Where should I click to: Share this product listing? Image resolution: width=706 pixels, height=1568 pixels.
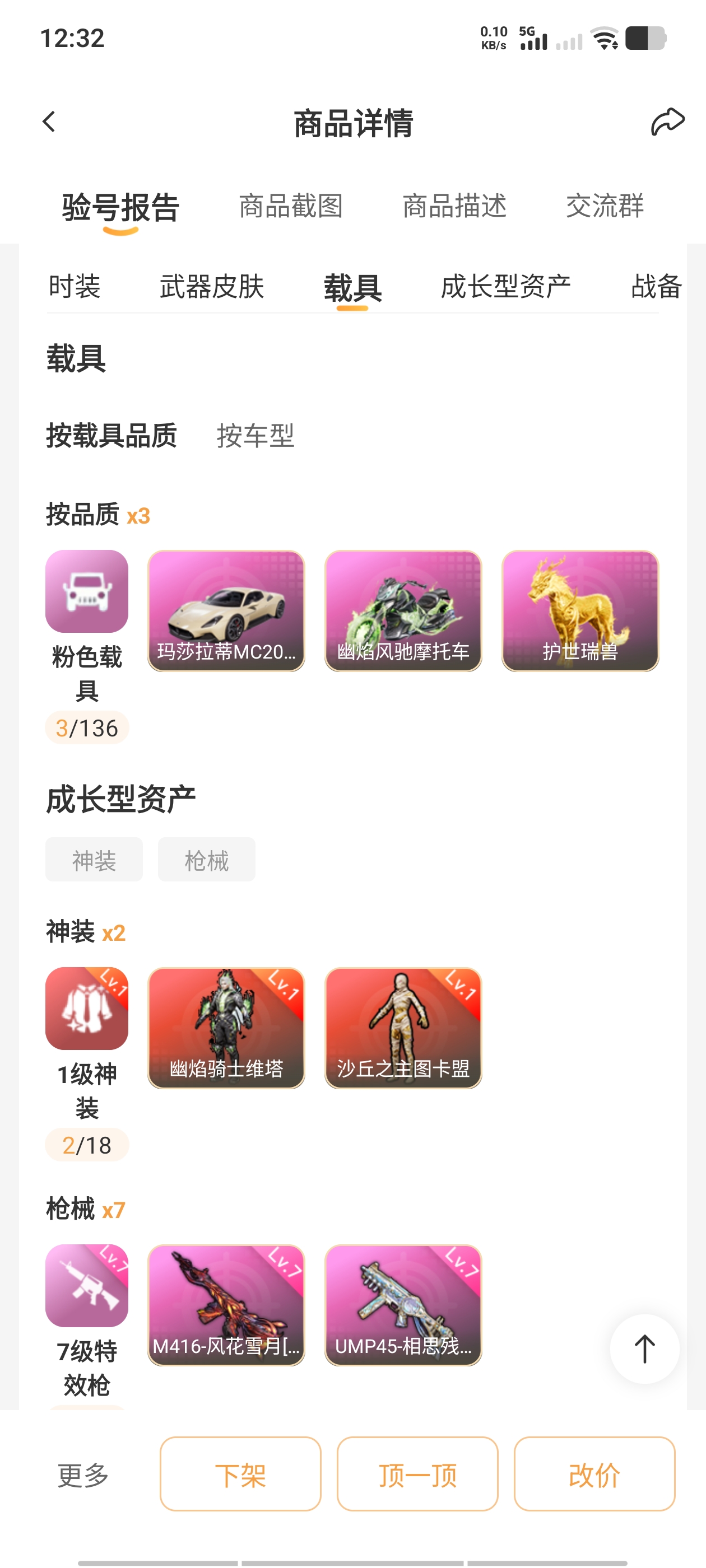coord(667,122)
